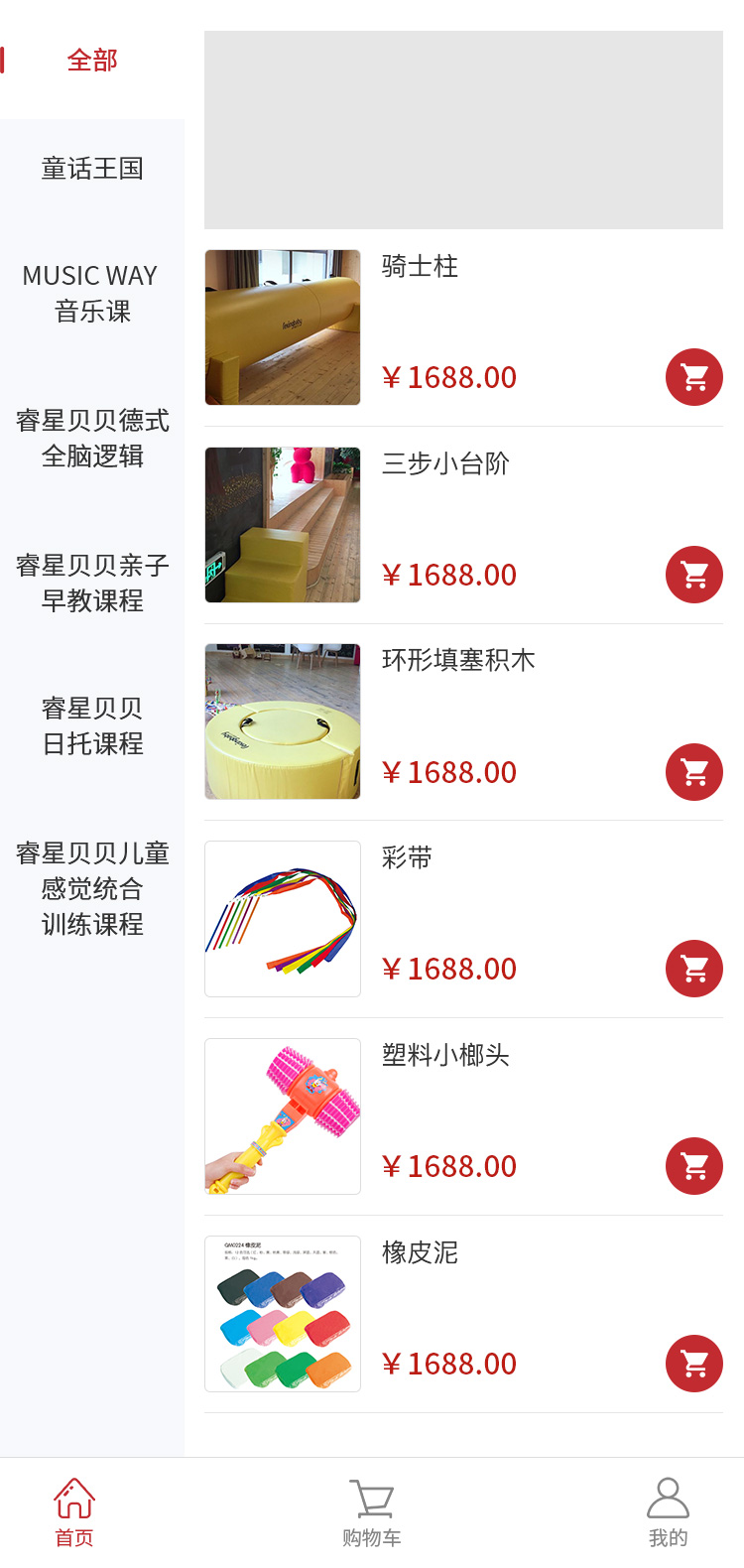Add 塑料小榔头 to the cart
The image size is (744, 1568).
693,1166
